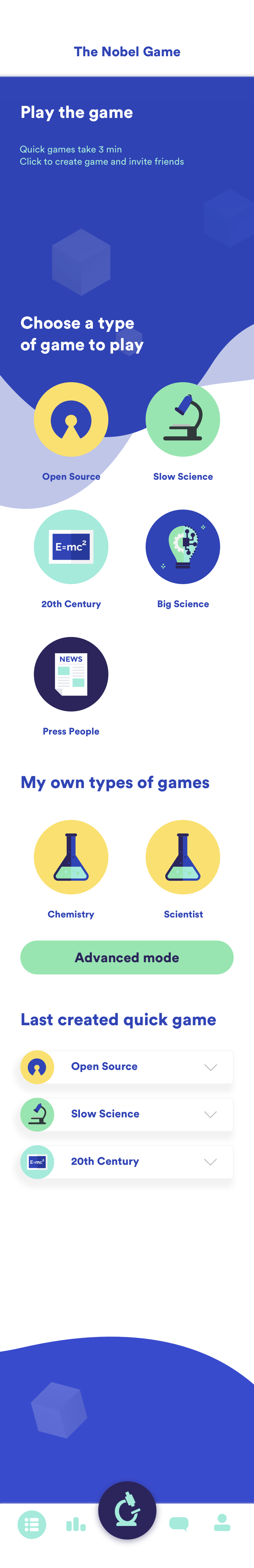This screenshot has height=1568, width=254.
Task: Choose the Slow Science game type
Action: [x=183, y=419]
